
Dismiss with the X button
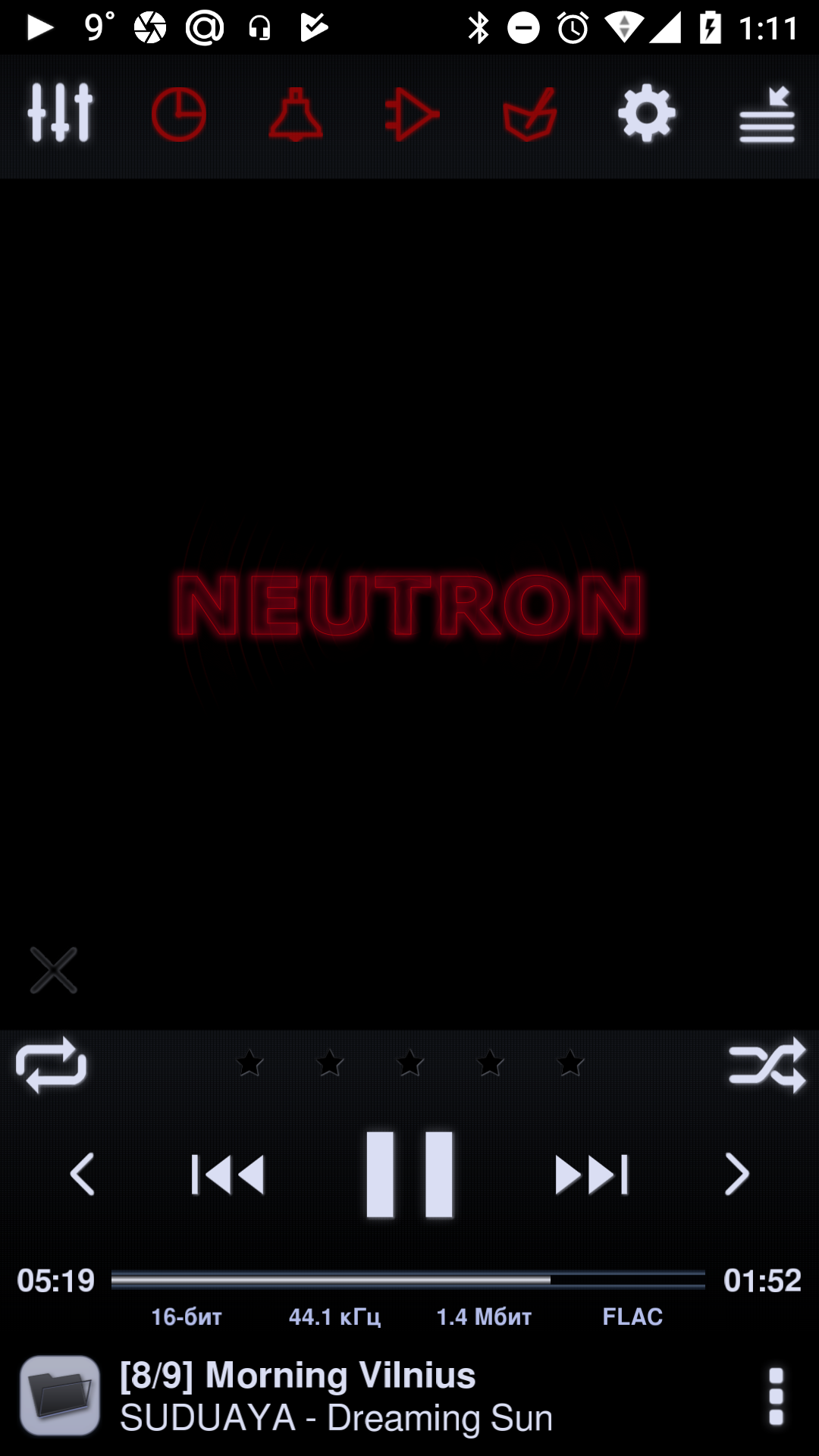click(54, 970)
